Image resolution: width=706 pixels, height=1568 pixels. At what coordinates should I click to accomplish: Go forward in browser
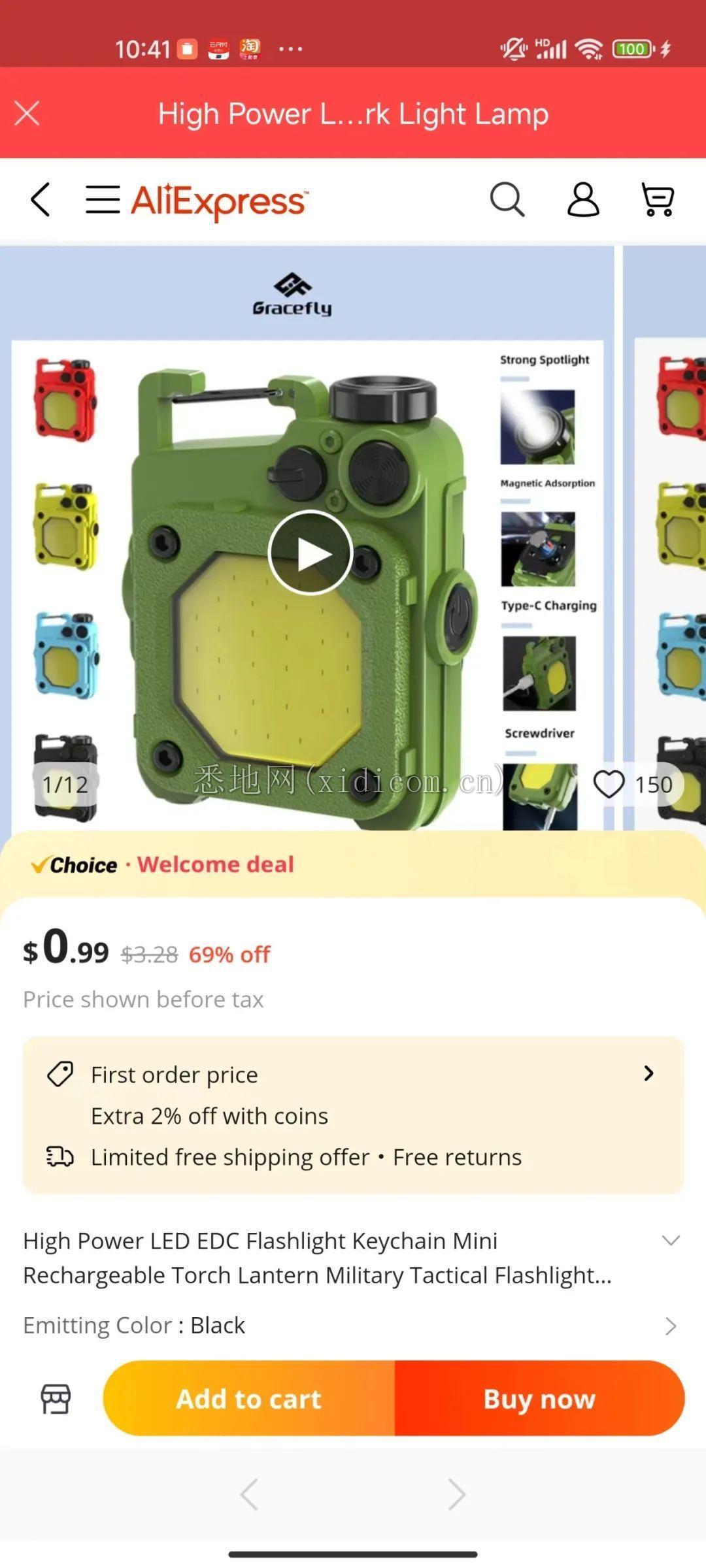point(456,1494)
